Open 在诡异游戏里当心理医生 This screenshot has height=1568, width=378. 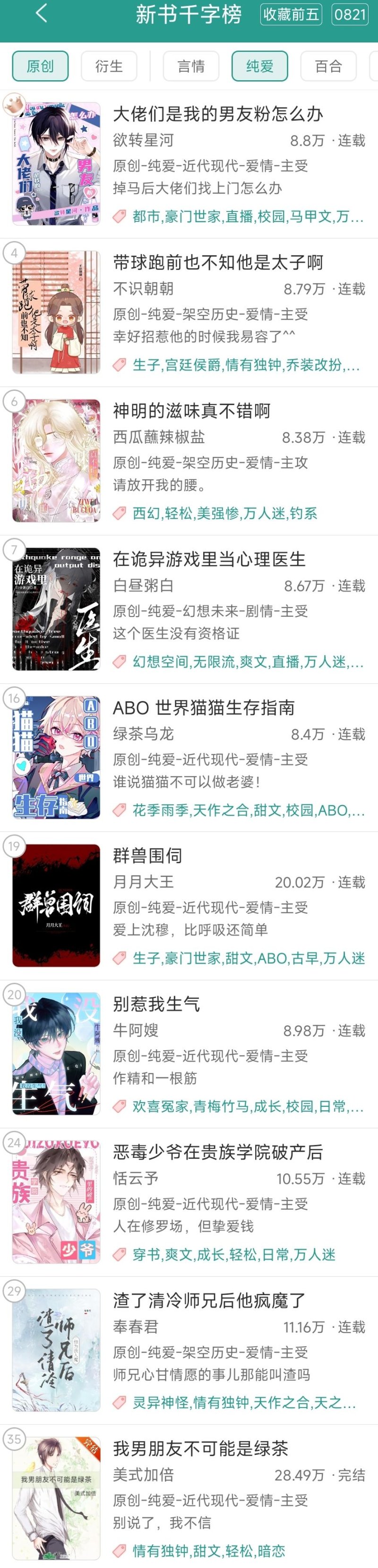click(209, 559)
